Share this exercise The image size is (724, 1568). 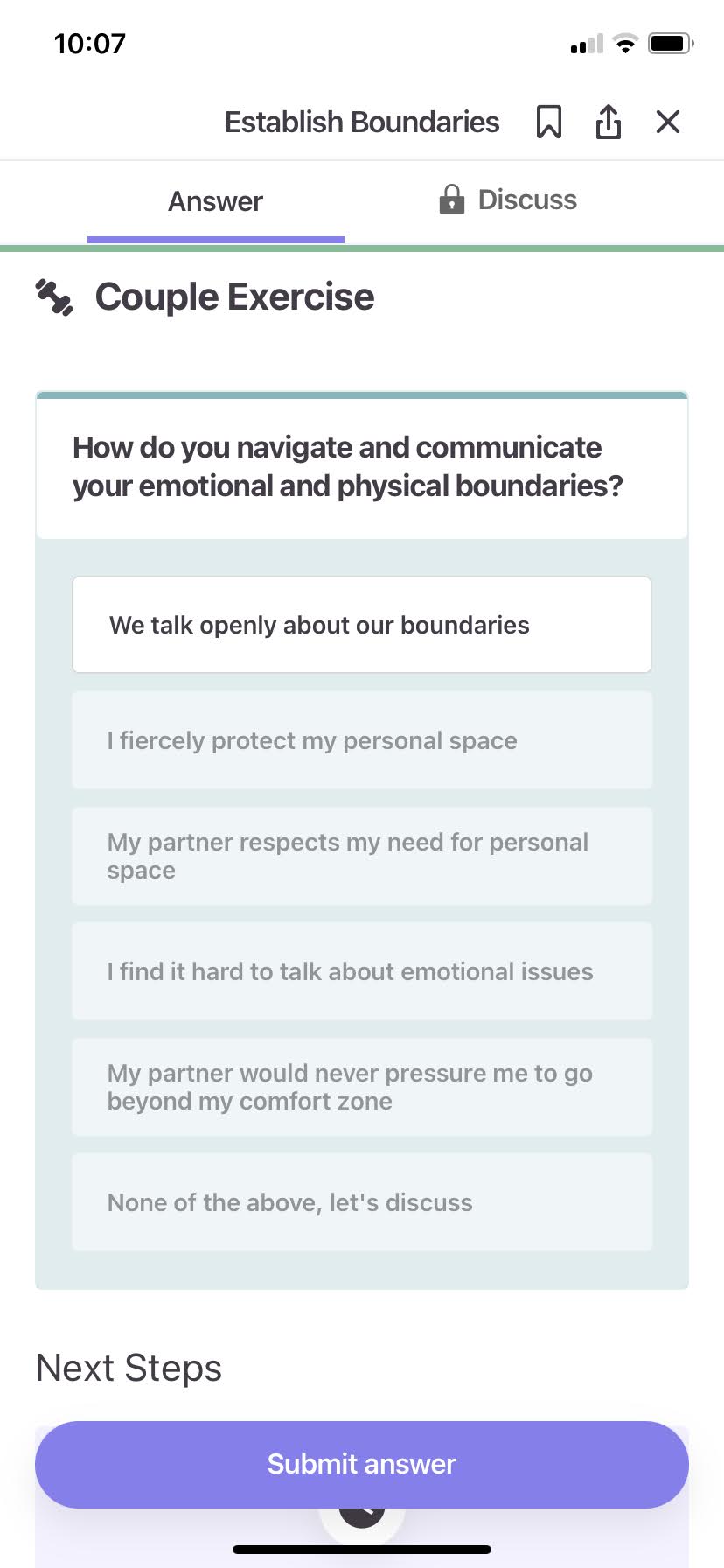(608, 122)
